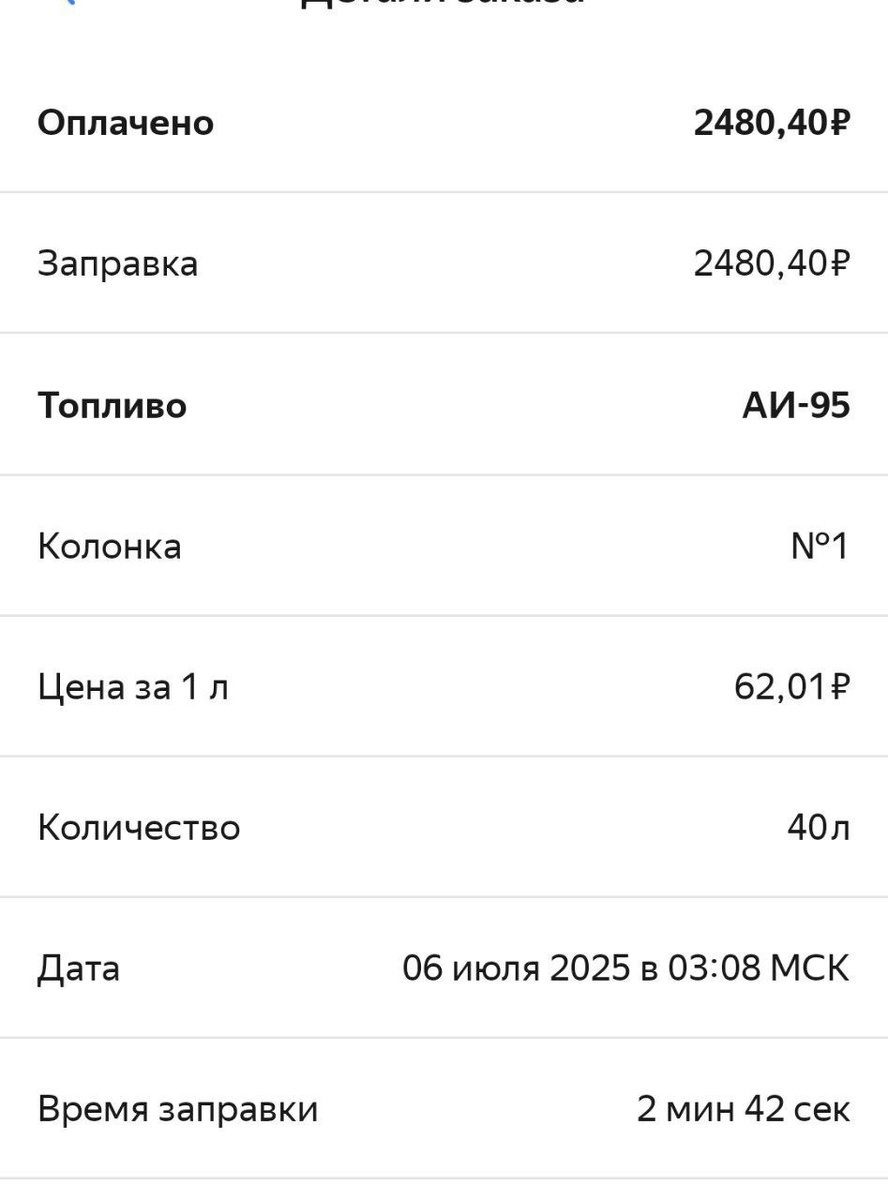This screenshot has width=888, height=1200.
Task: Select the Дата row
Action: click(x=444, y=968)
